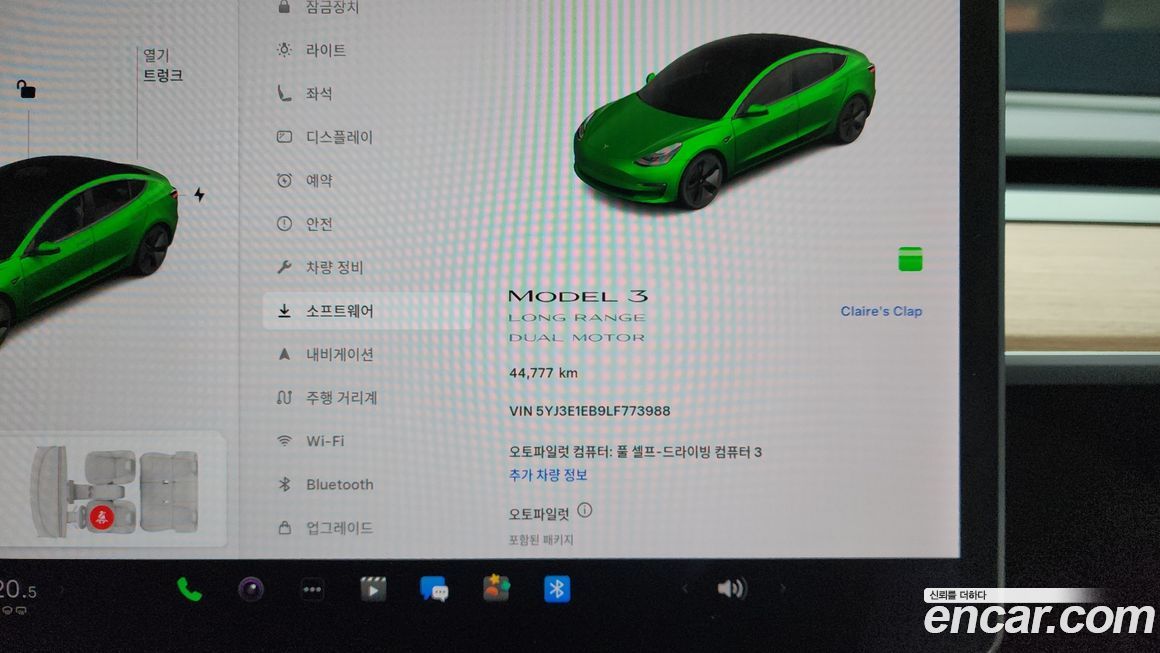Tap the 추가 차량 정보 link
The image size is (1160, 653).
pyautogui.click(x=548, y=475)
